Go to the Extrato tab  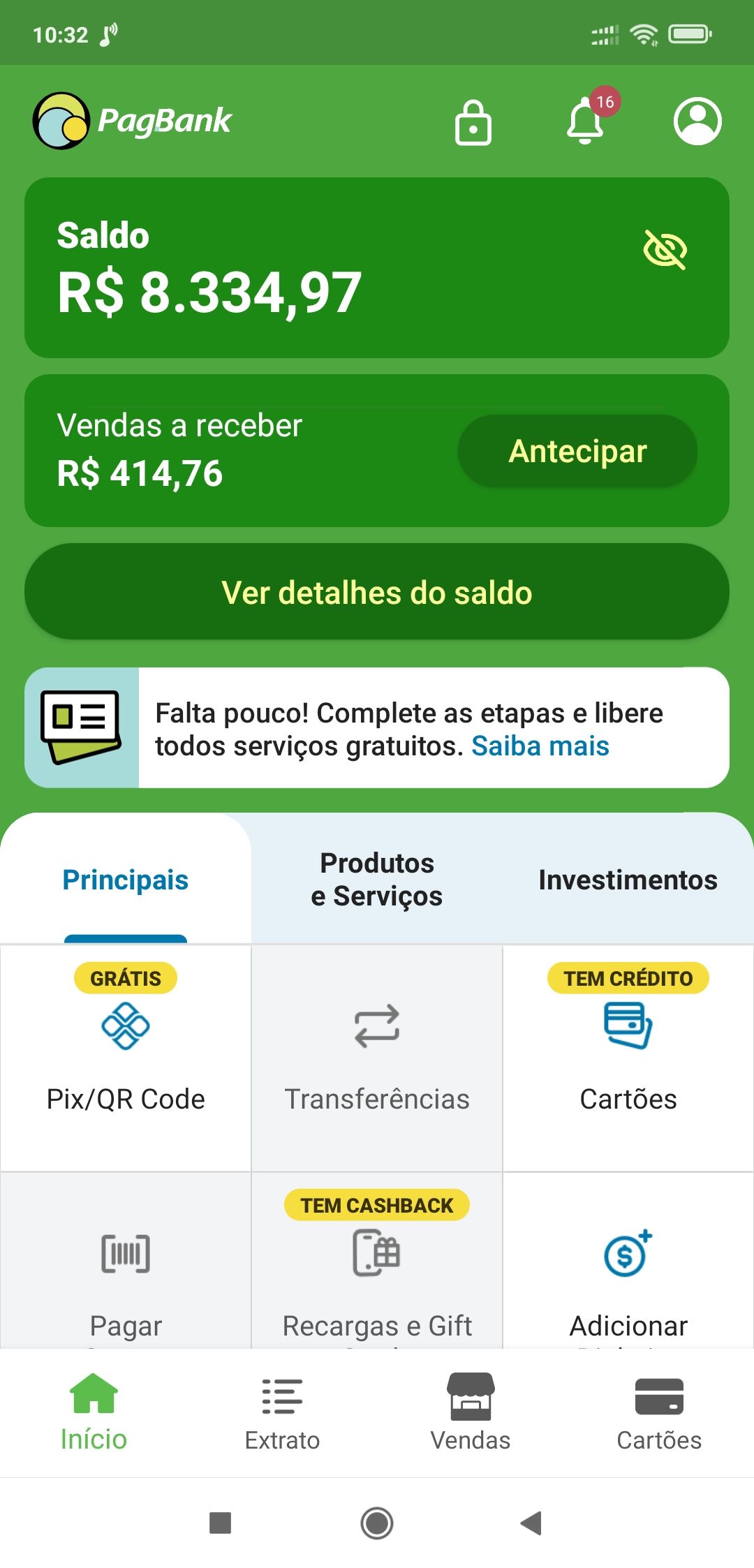[282, 1412]
